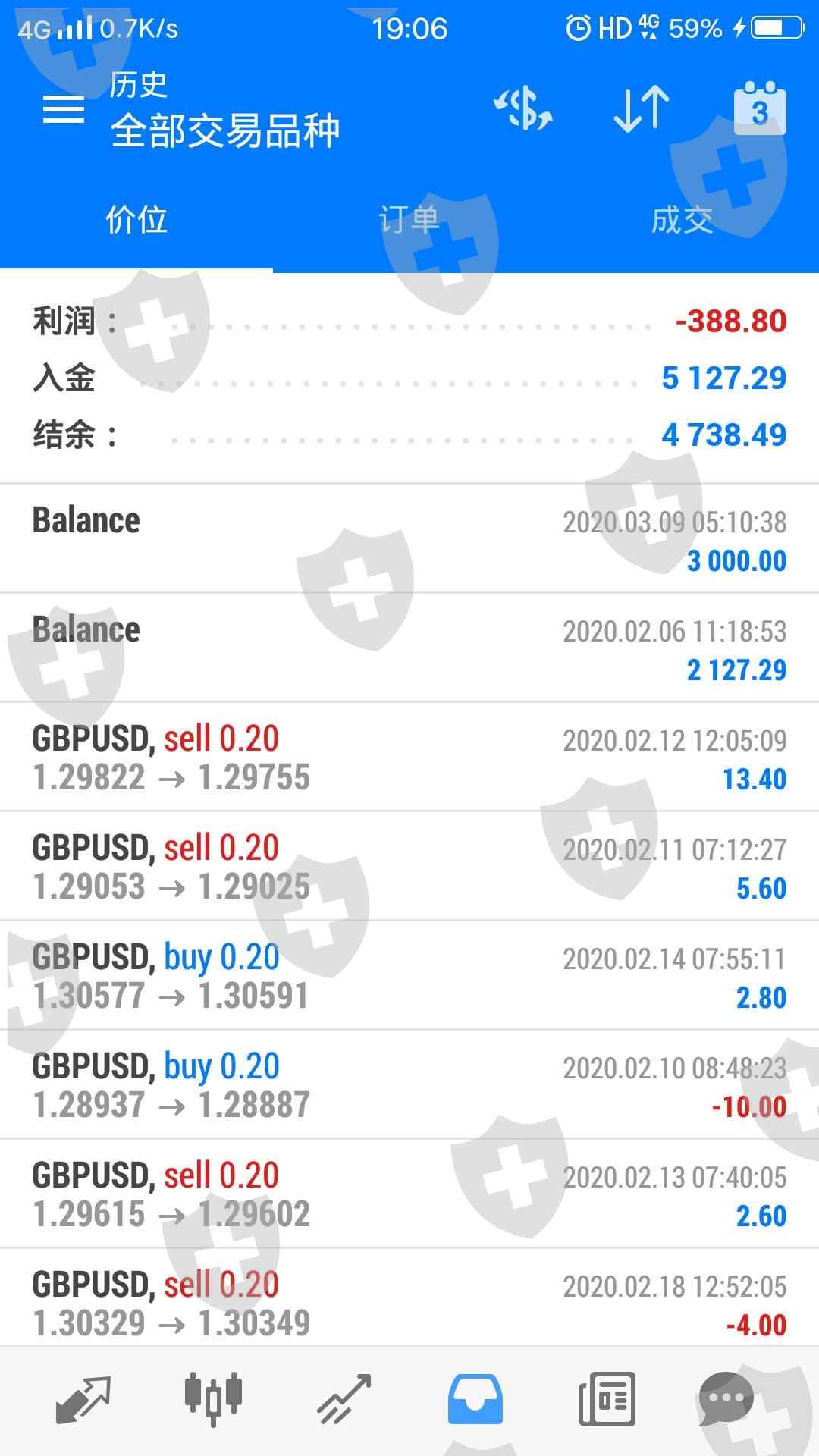The image size is (819, 1456).
Task: Open GBPUSD sell trade with 2.60 profit
Action: (409, 1194)
